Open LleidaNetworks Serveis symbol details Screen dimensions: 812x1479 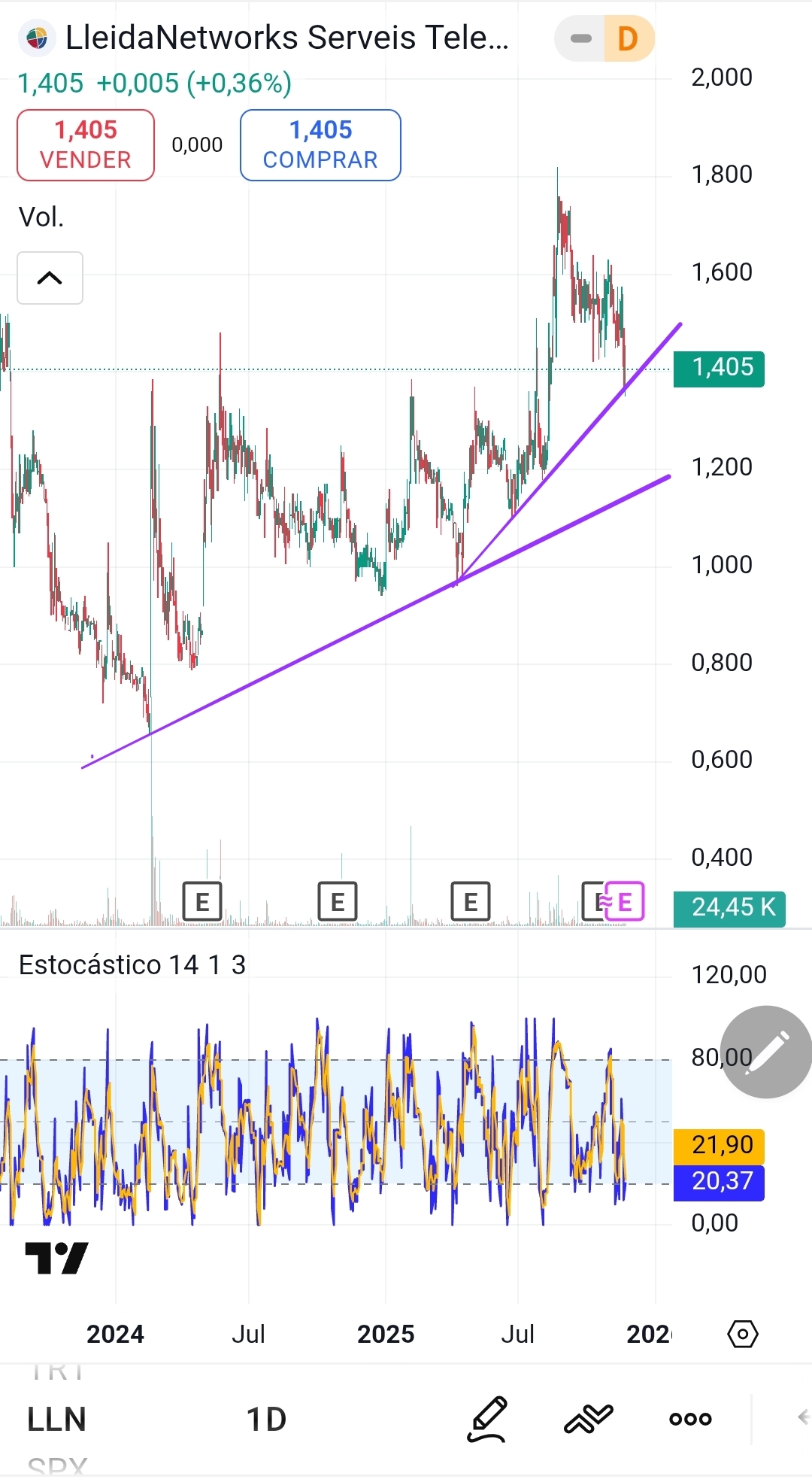point(286,38)
